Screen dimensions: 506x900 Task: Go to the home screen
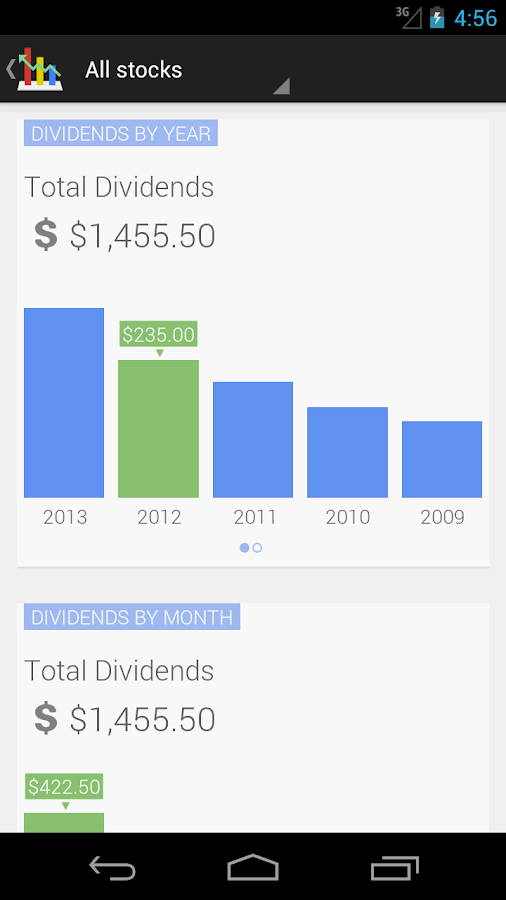pyautogui.click(x=253, y=867)
